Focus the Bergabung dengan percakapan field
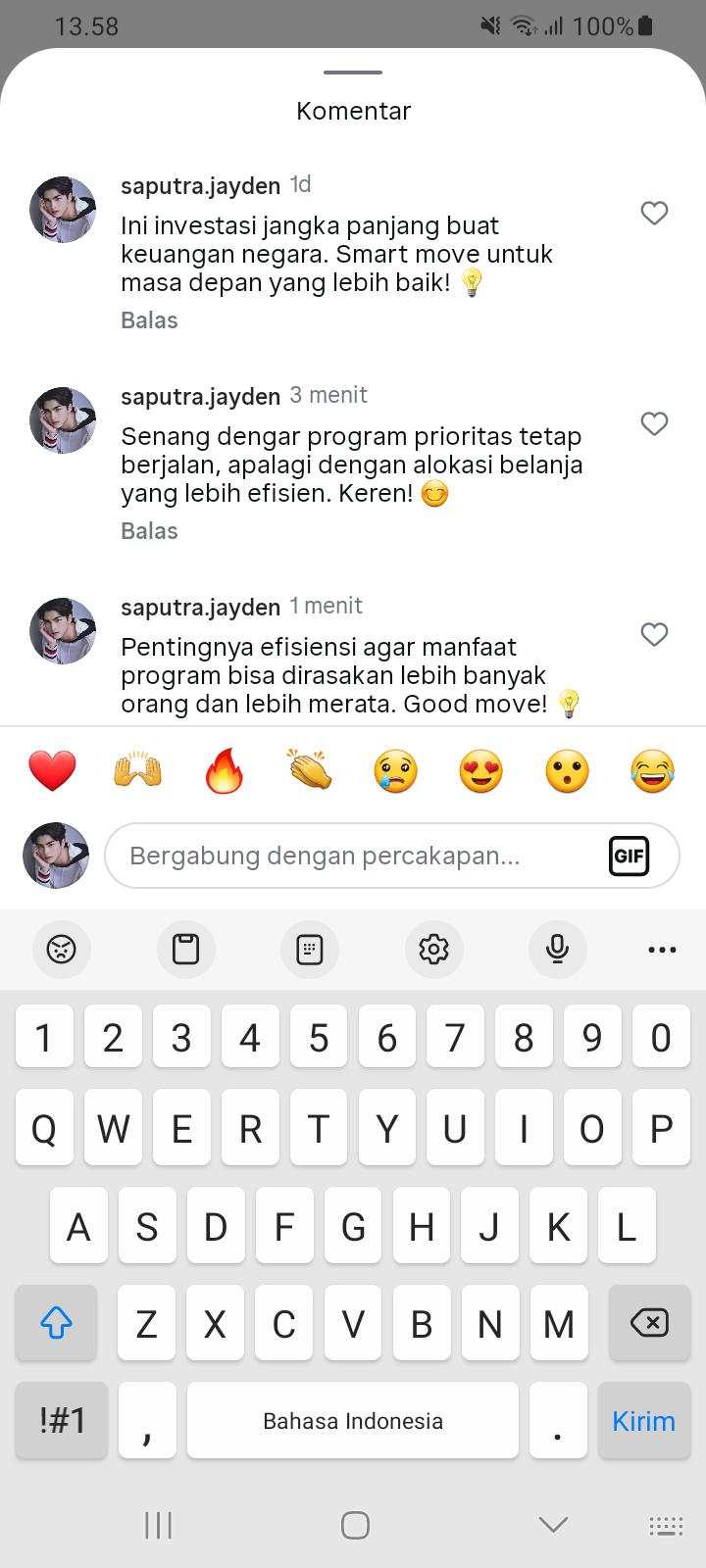The image size is (706, 1568). [353, 856]
